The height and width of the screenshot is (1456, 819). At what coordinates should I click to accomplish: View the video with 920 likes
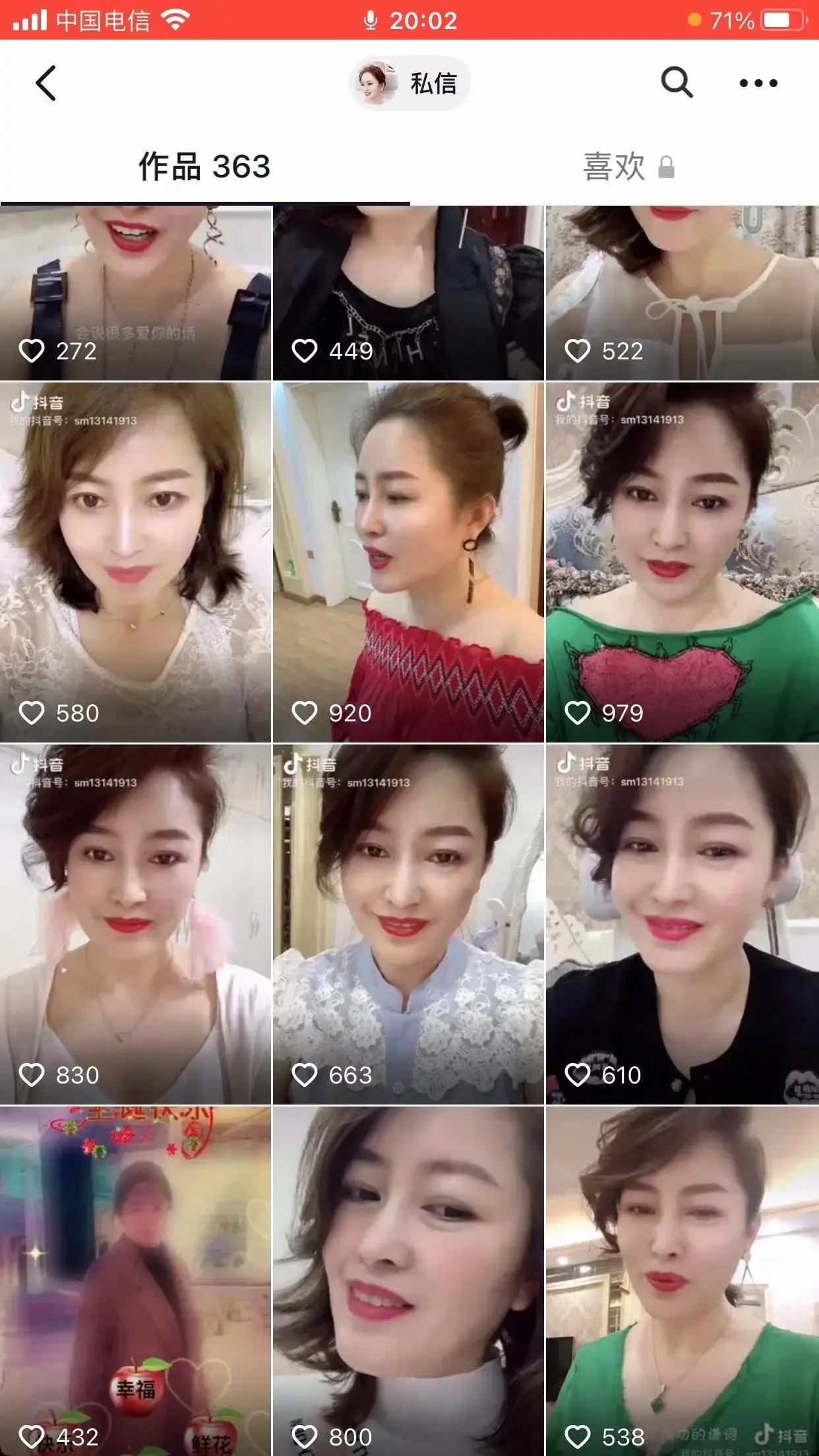coord(408,562)
